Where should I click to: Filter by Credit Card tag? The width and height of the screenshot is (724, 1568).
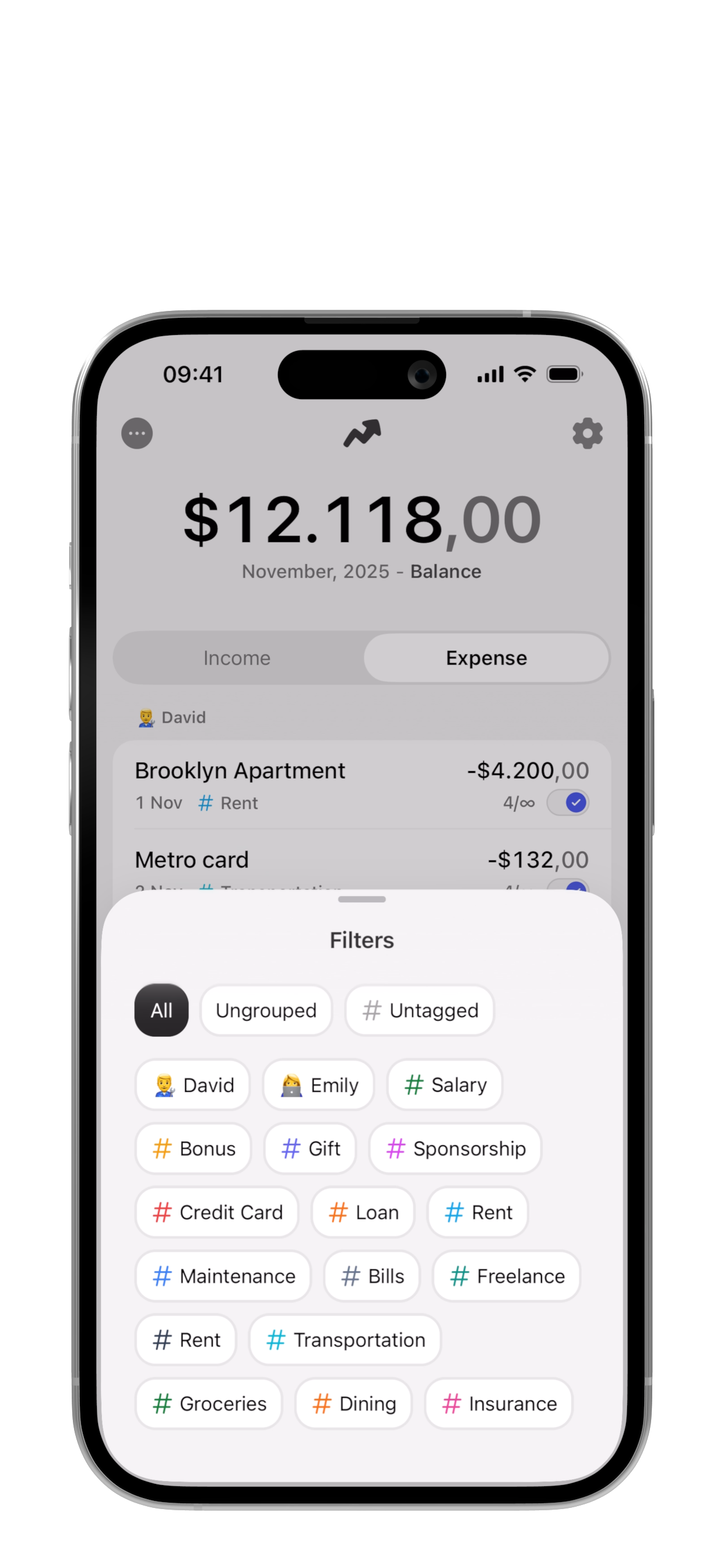[217, 1213]
